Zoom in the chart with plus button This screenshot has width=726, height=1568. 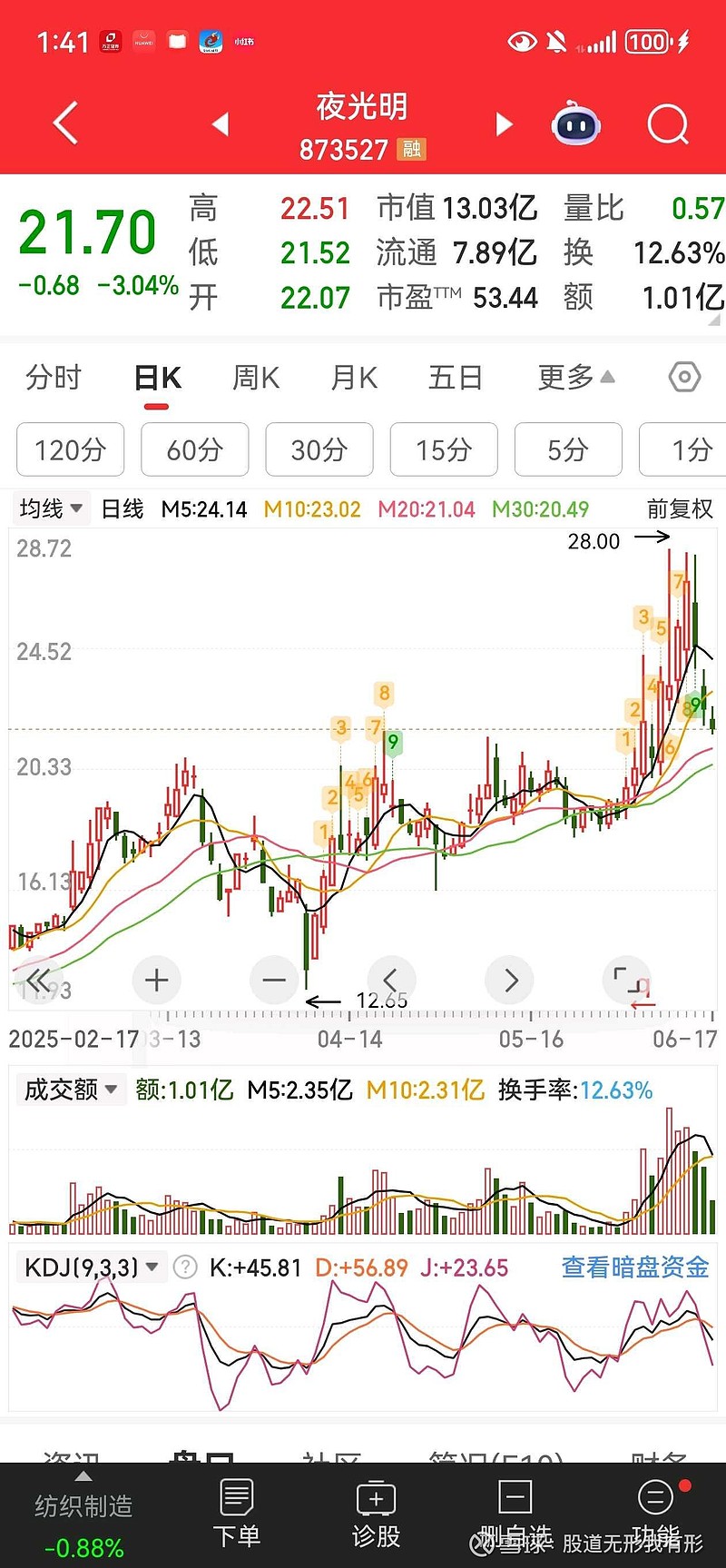click(157, 980)
